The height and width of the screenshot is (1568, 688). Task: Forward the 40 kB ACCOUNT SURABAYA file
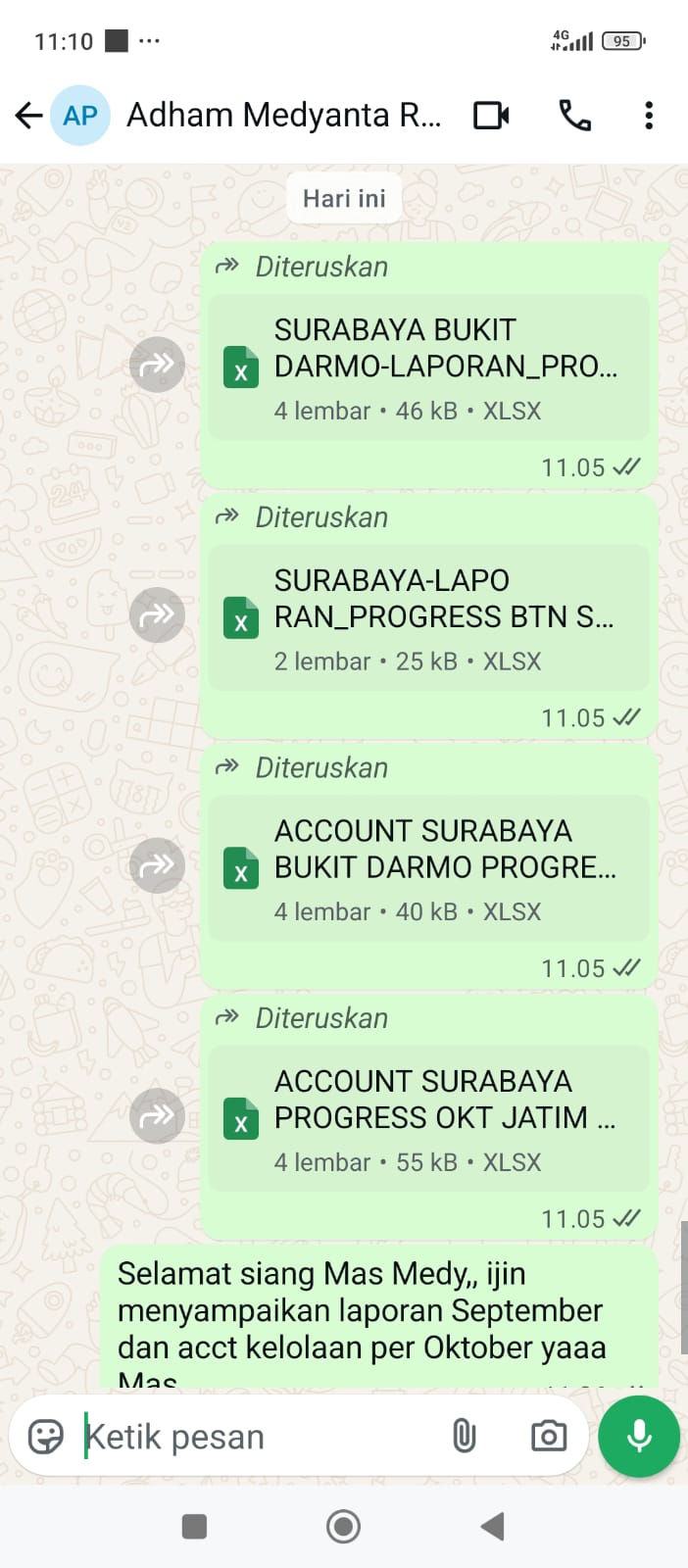157,865
